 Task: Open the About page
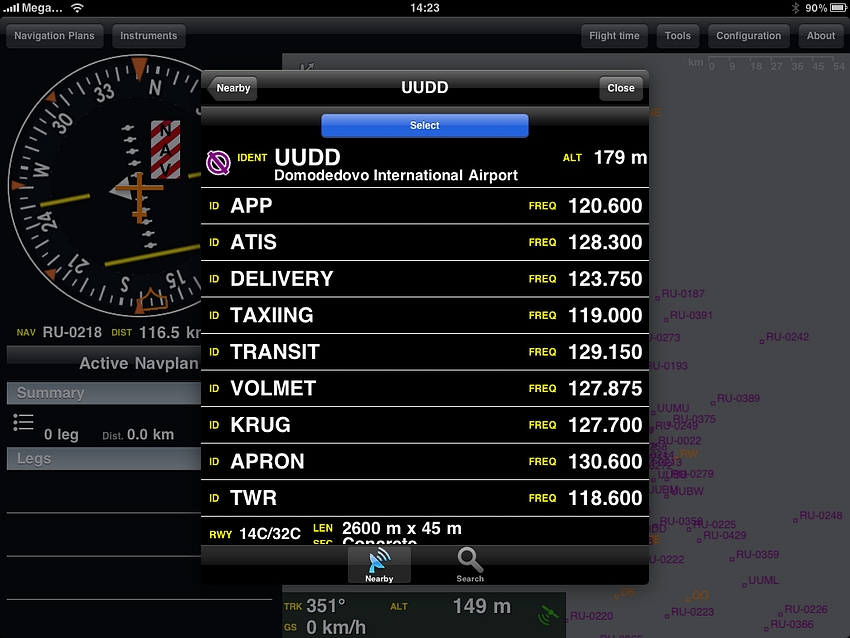[820, 36]
